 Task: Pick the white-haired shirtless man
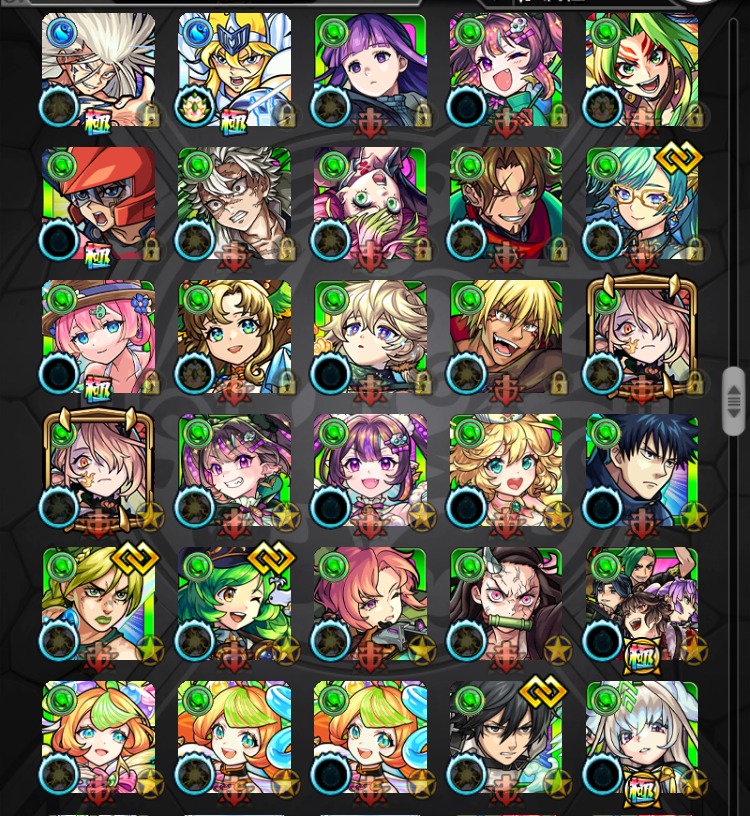[234, 204]
